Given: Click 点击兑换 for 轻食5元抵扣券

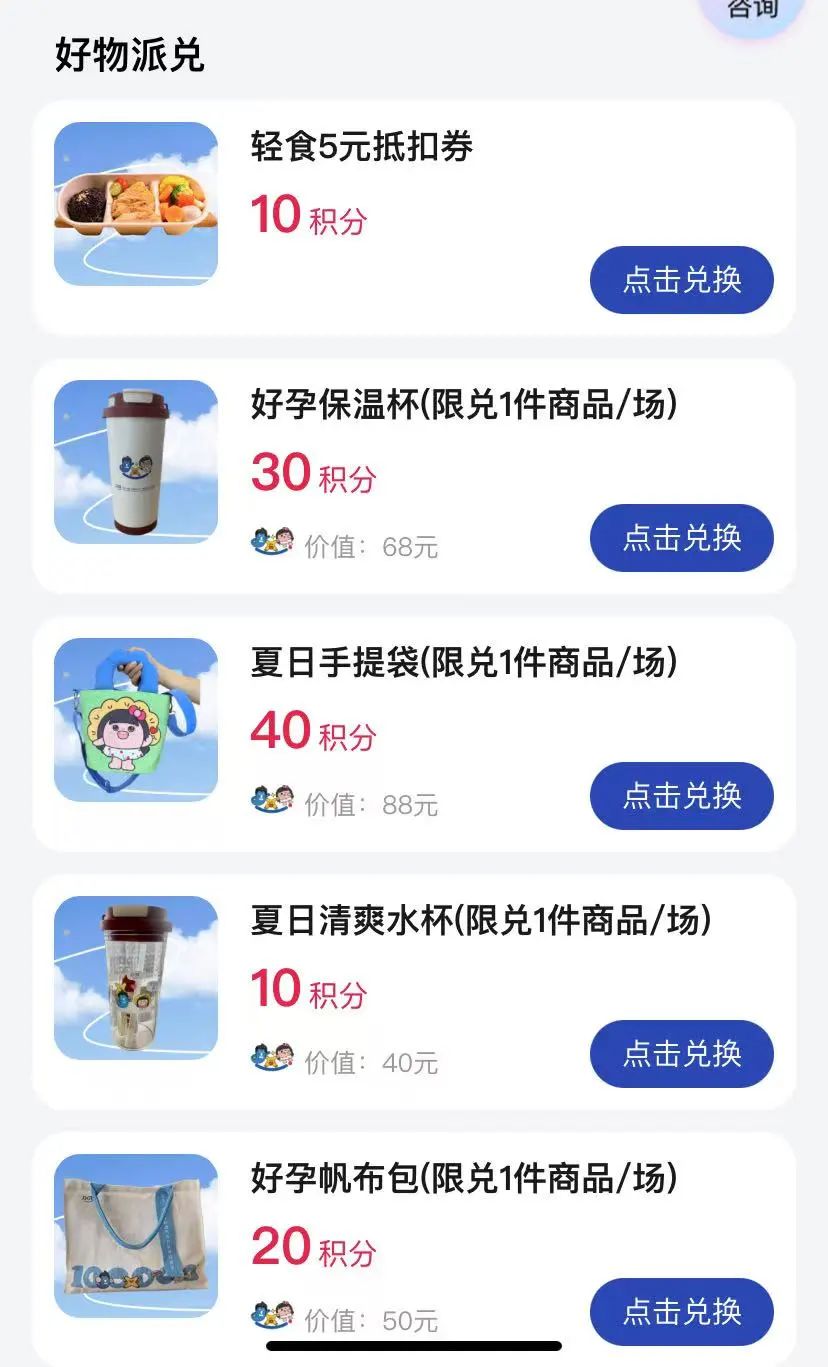Looking at the screenshot, I should (681, 280).
